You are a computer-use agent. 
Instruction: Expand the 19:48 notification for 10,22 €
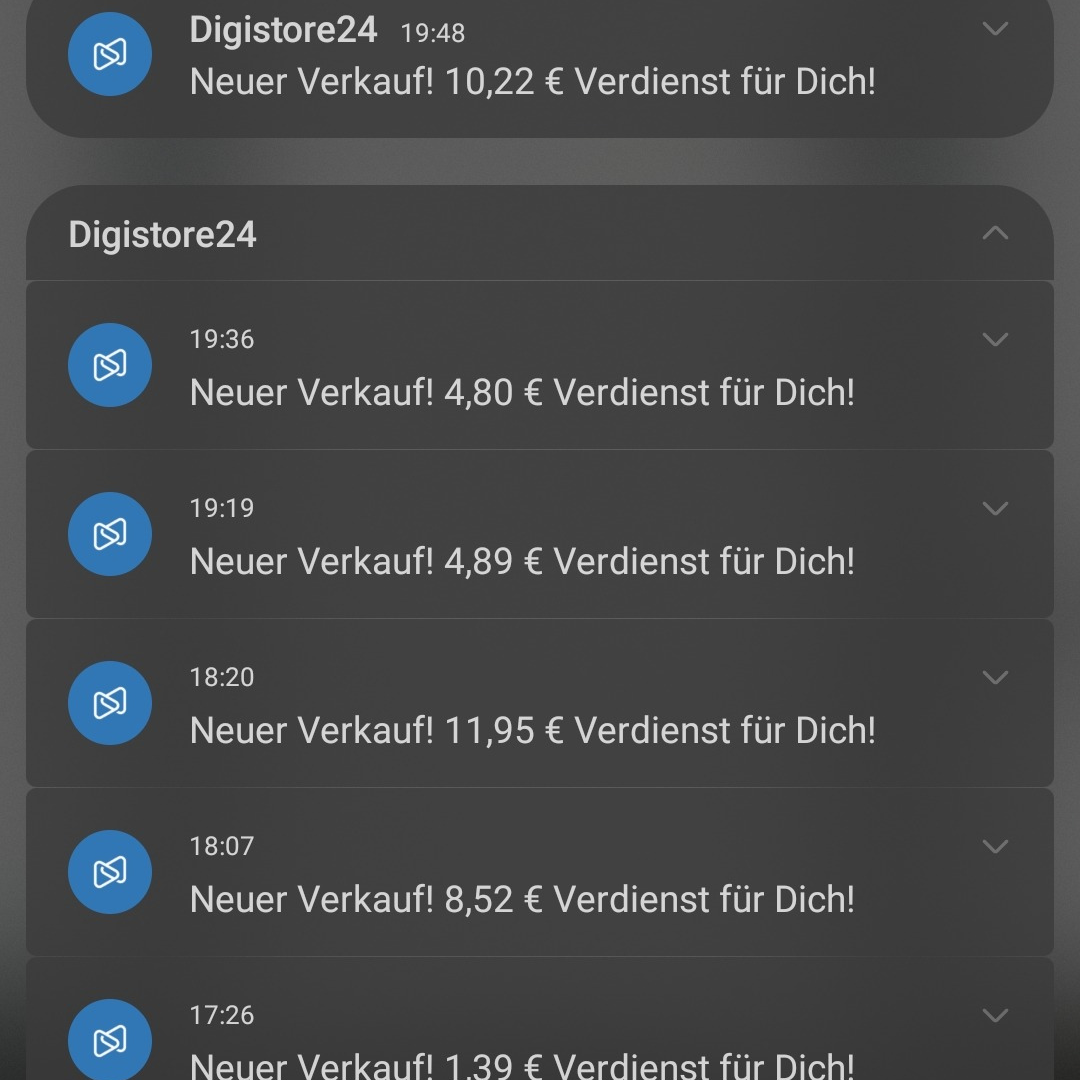click(x=995, y=29)
